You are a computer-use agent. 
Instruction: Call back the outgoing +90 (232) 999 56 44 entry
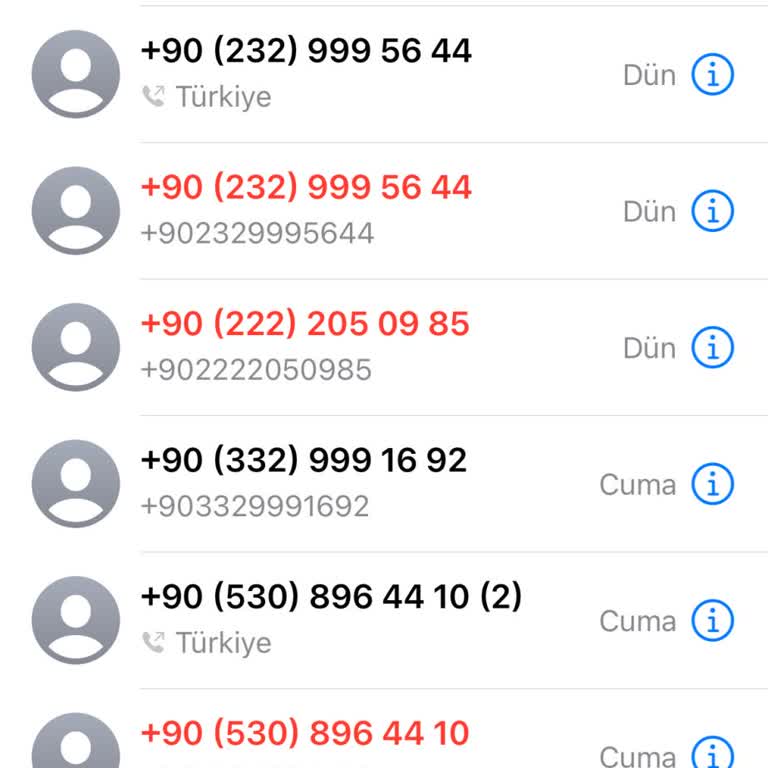pos(305,52)
